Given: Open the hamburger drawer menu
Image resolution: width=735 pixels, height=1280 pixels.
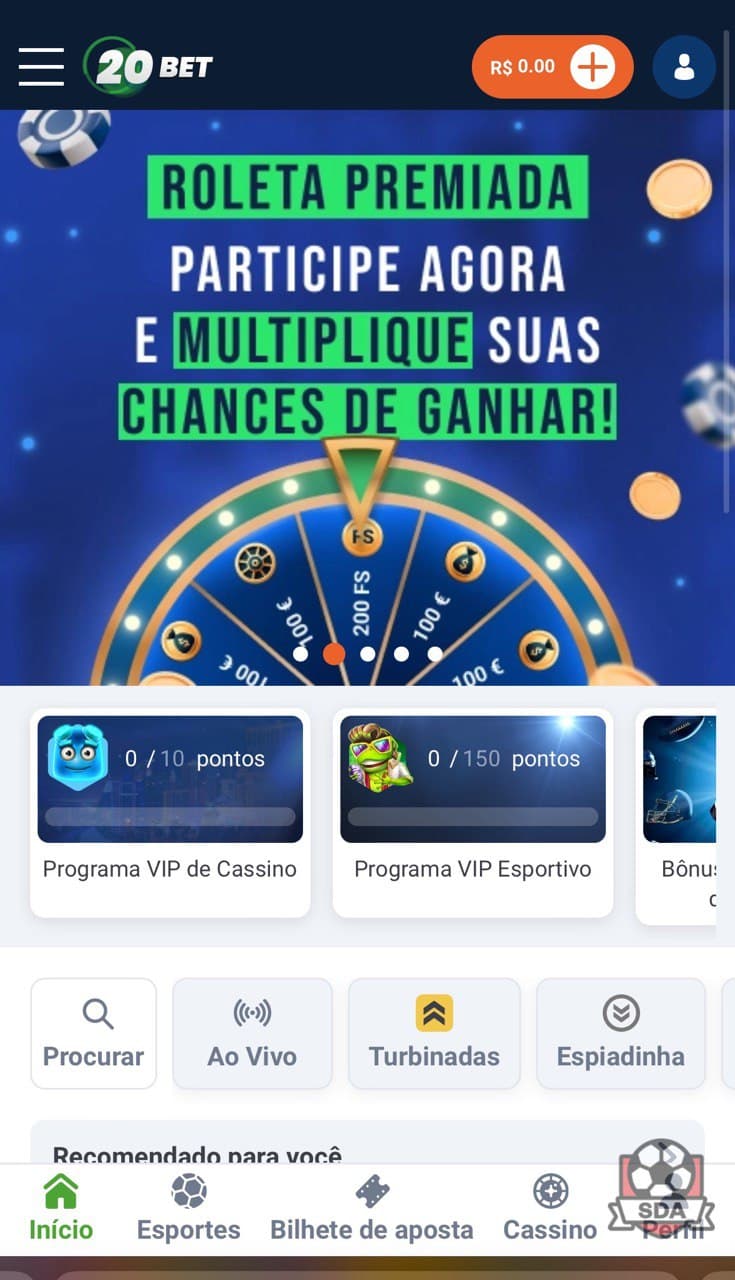Looking at the screenshot, I should (x=41, y=66).
